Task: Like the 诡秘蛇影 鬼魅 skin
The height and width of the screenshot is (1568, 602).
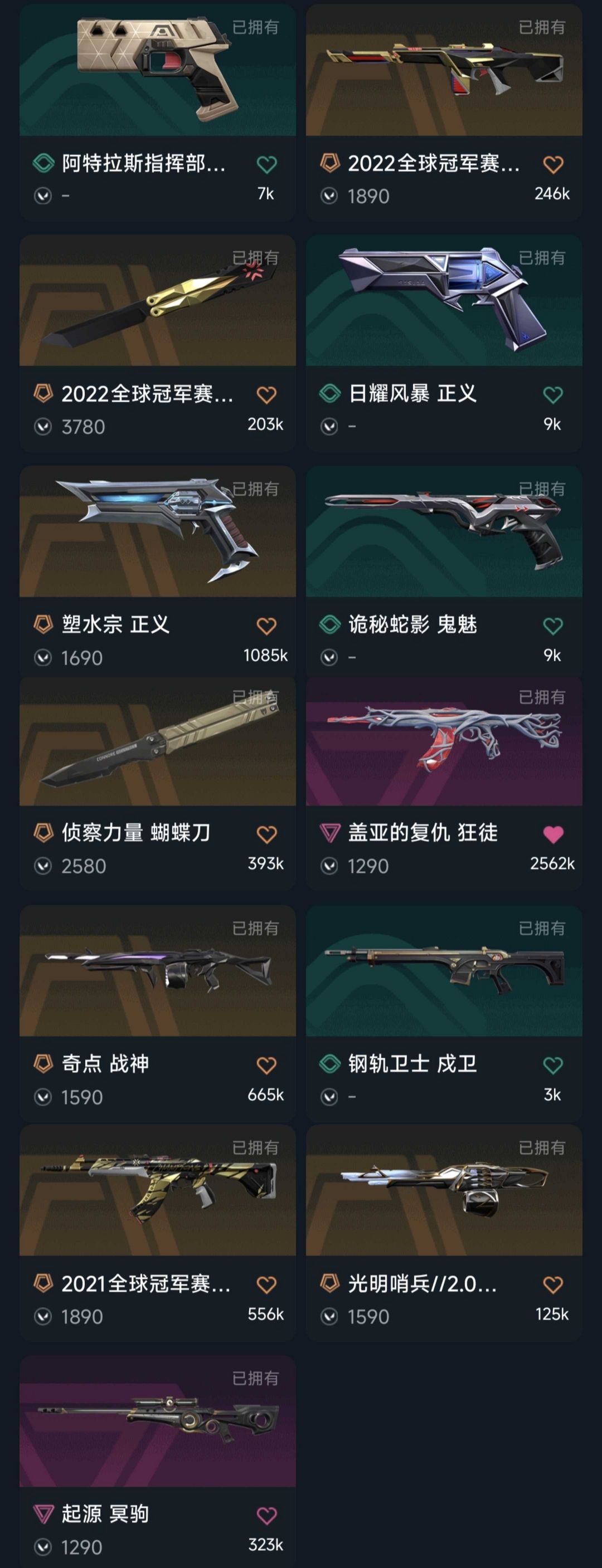Action: click(x=552, y=626)
